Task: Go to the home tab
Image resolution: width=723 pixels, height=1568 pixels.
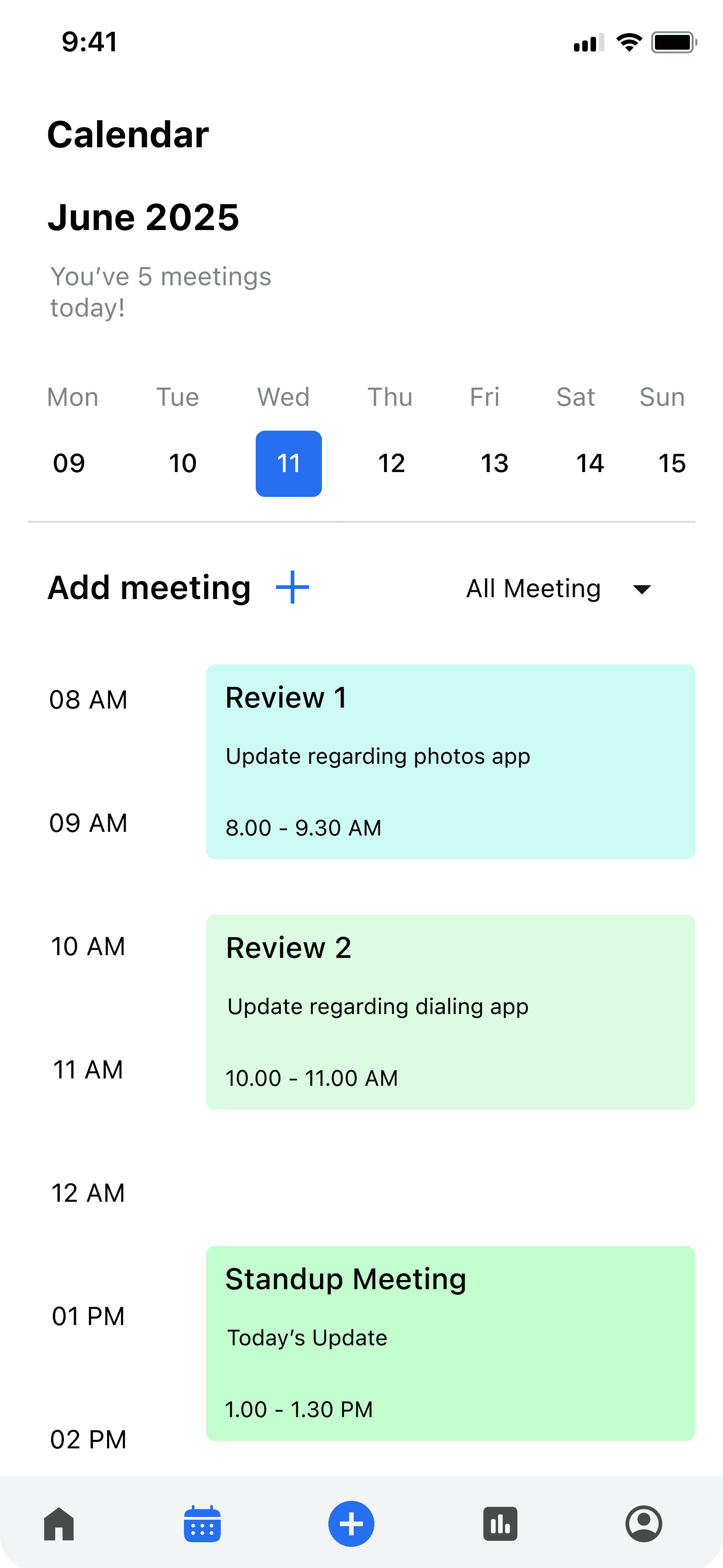Action: point(59,1524)
